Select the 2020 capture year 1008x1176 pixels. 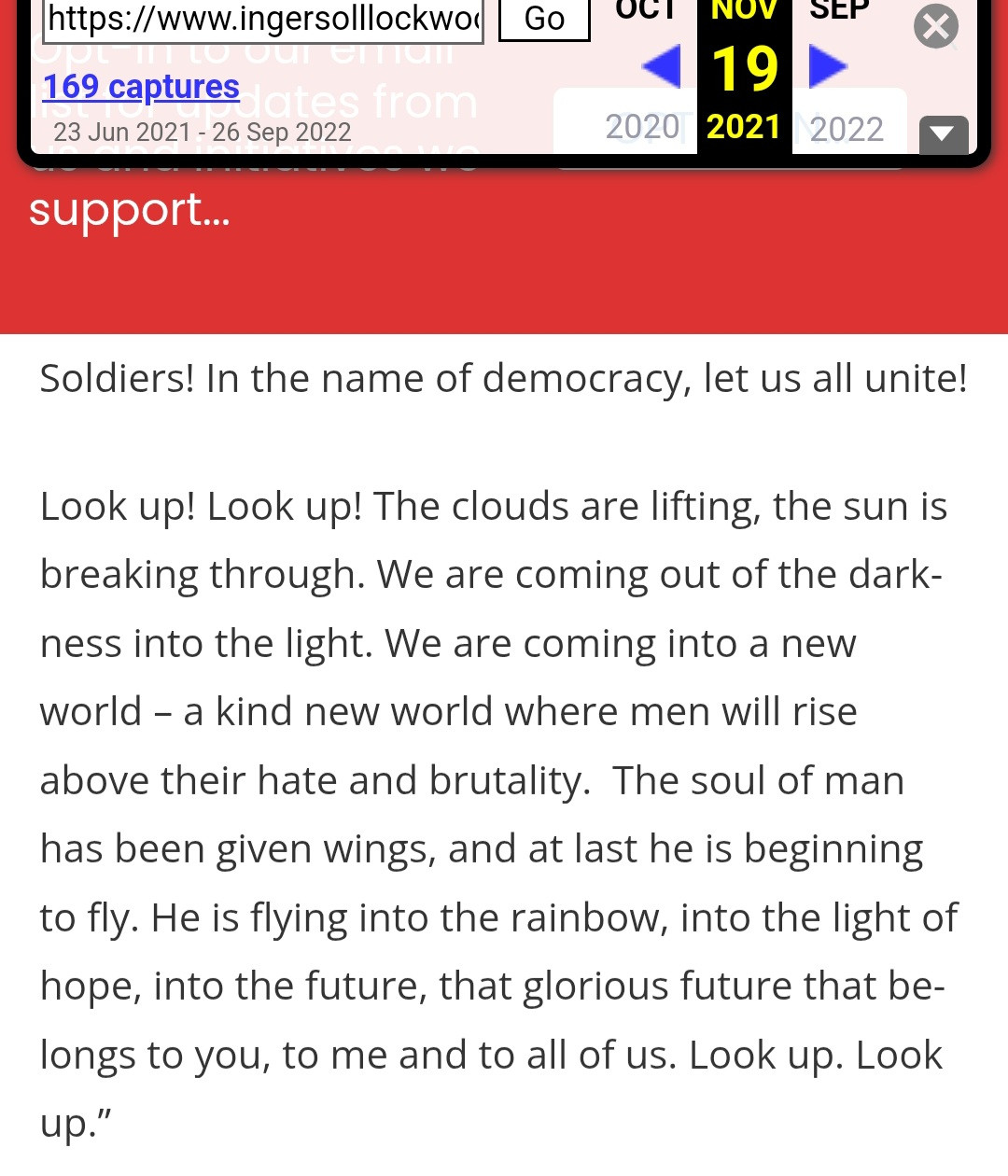[642, 127]
